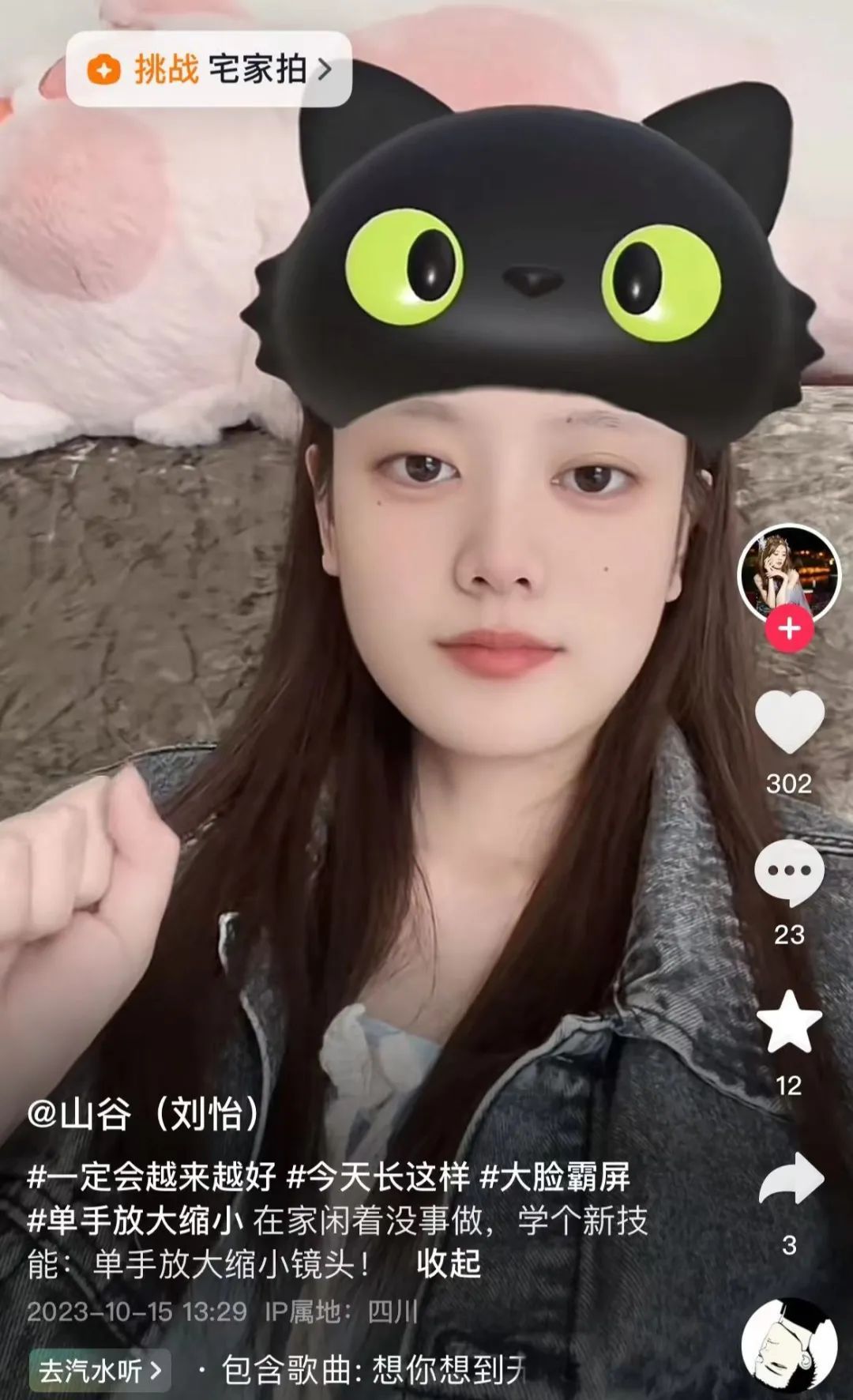Open hashtag #大脸霸屏

(555, 1177)
